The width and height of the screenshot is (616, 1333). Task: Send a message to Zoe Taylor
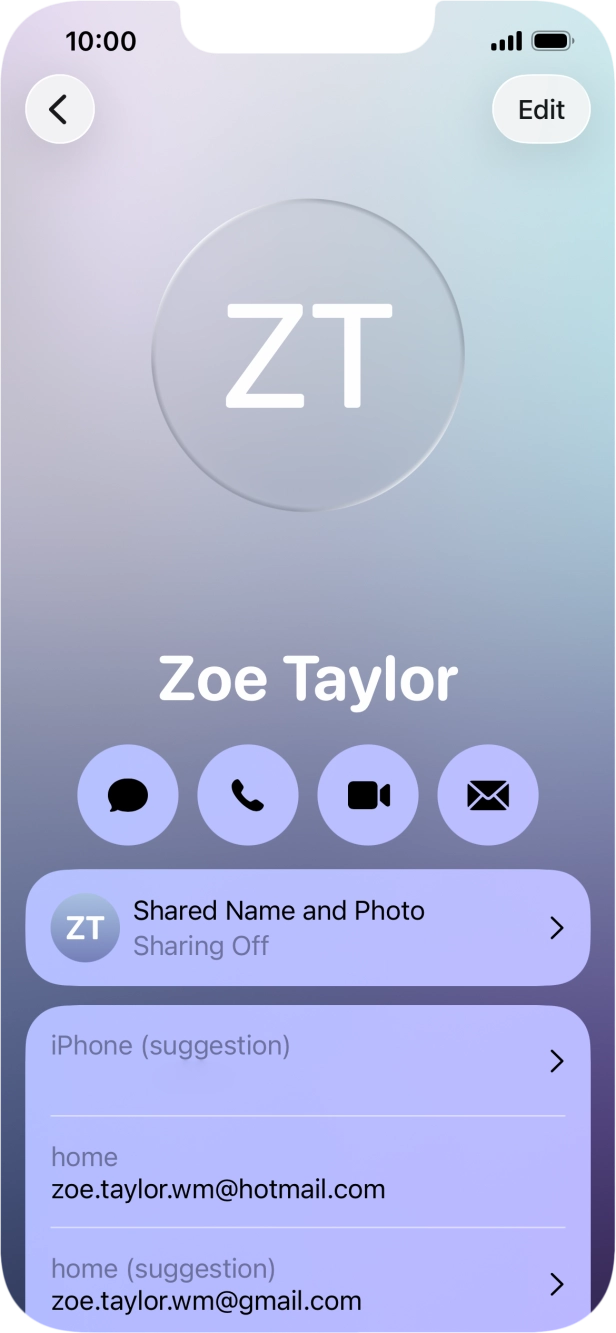tap(128, 796)
